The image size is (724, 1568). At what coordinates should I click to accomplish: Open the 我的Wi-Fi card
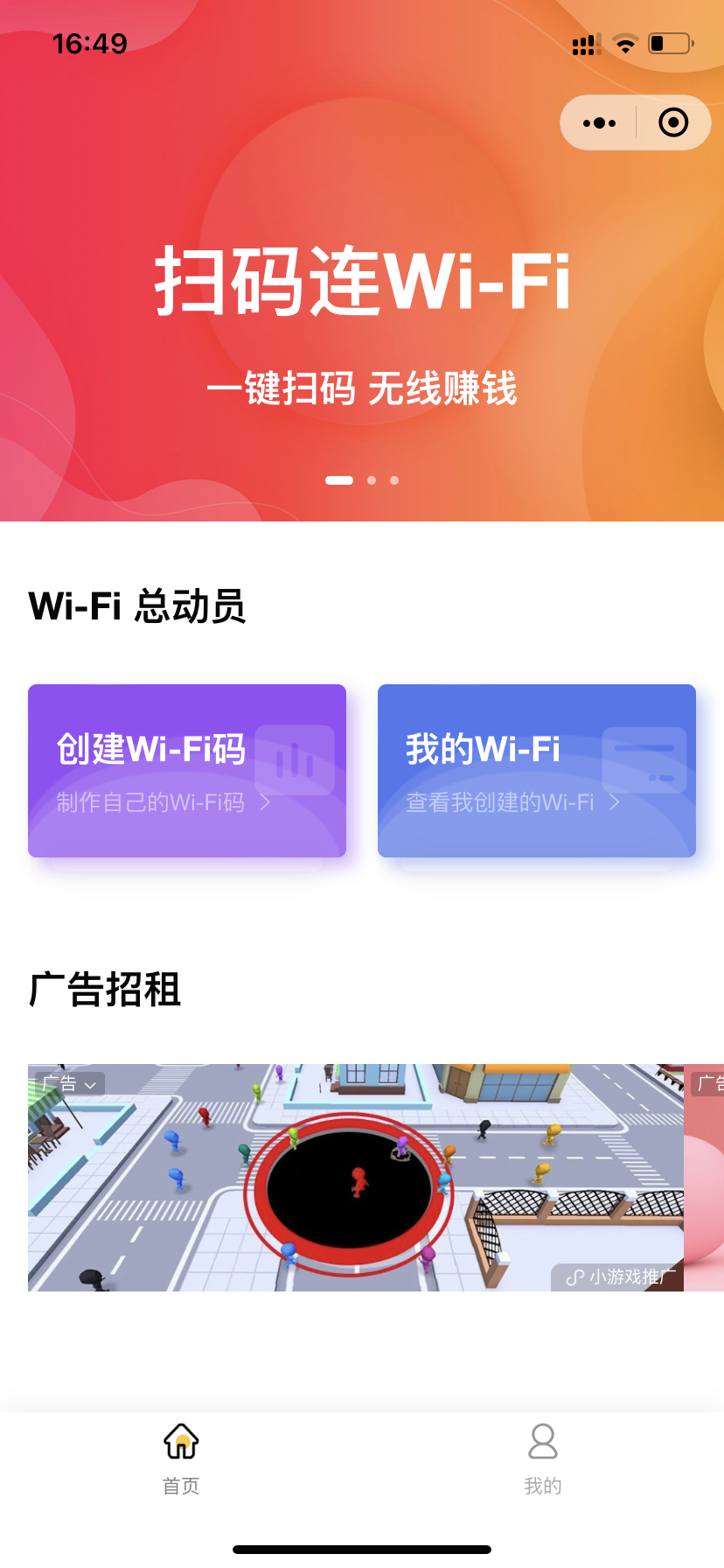(x=536, y=770)
